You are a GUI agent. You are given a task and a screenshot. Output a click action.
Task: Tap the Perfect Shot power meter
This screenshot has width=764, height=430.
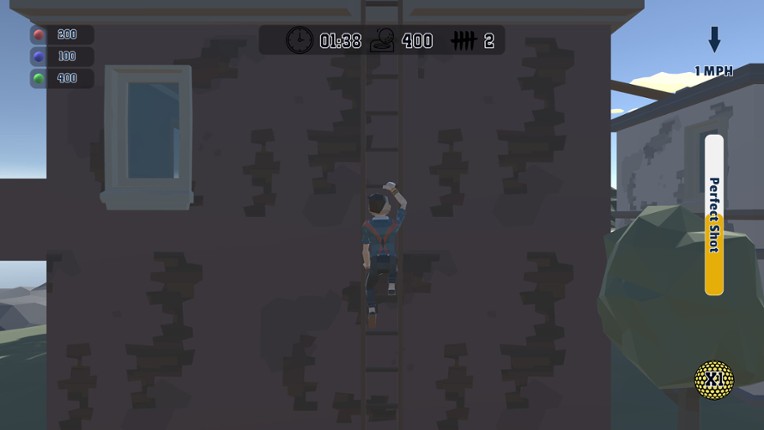point(714,215)
